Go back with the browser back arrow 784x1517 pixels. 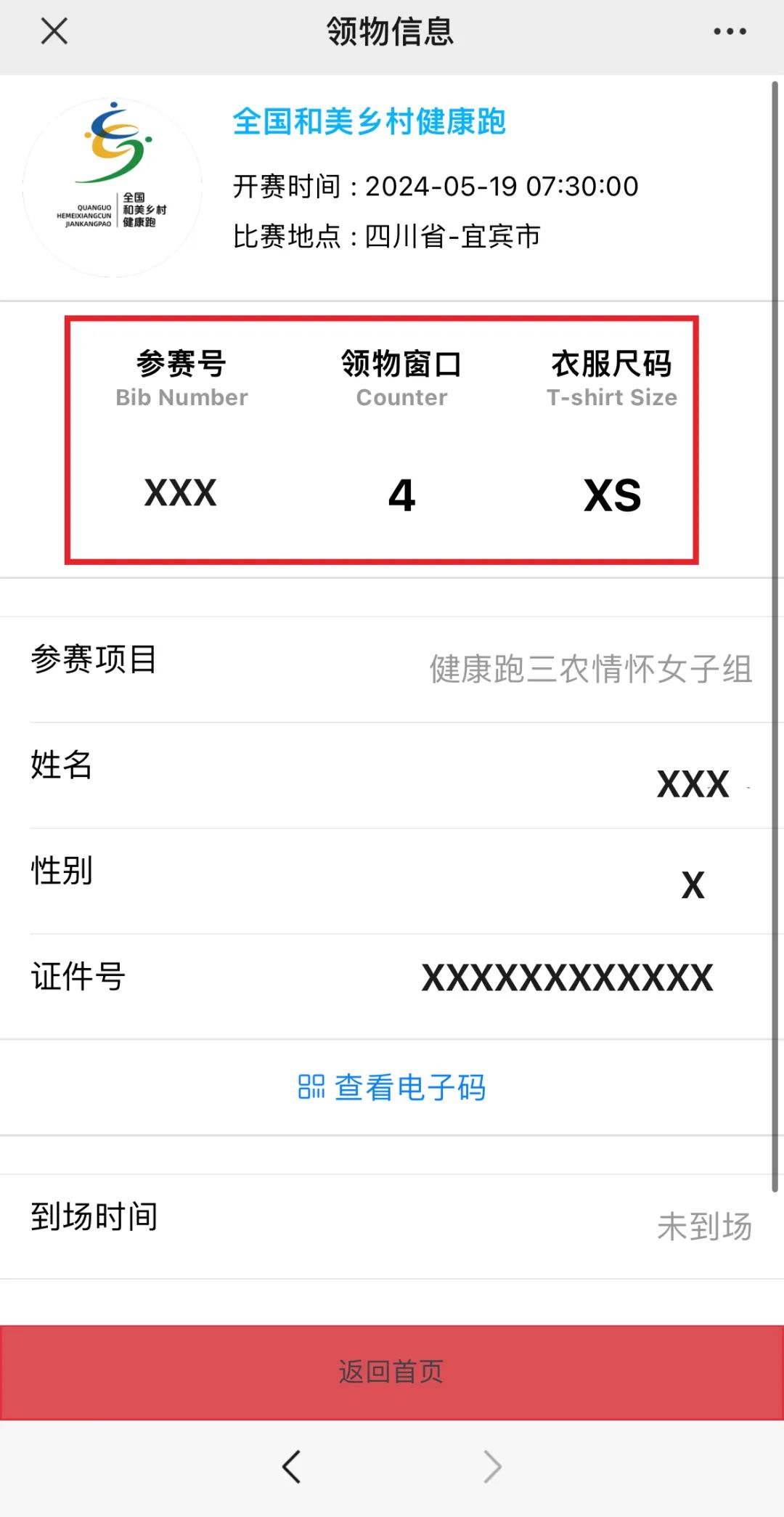[292, 1466]
